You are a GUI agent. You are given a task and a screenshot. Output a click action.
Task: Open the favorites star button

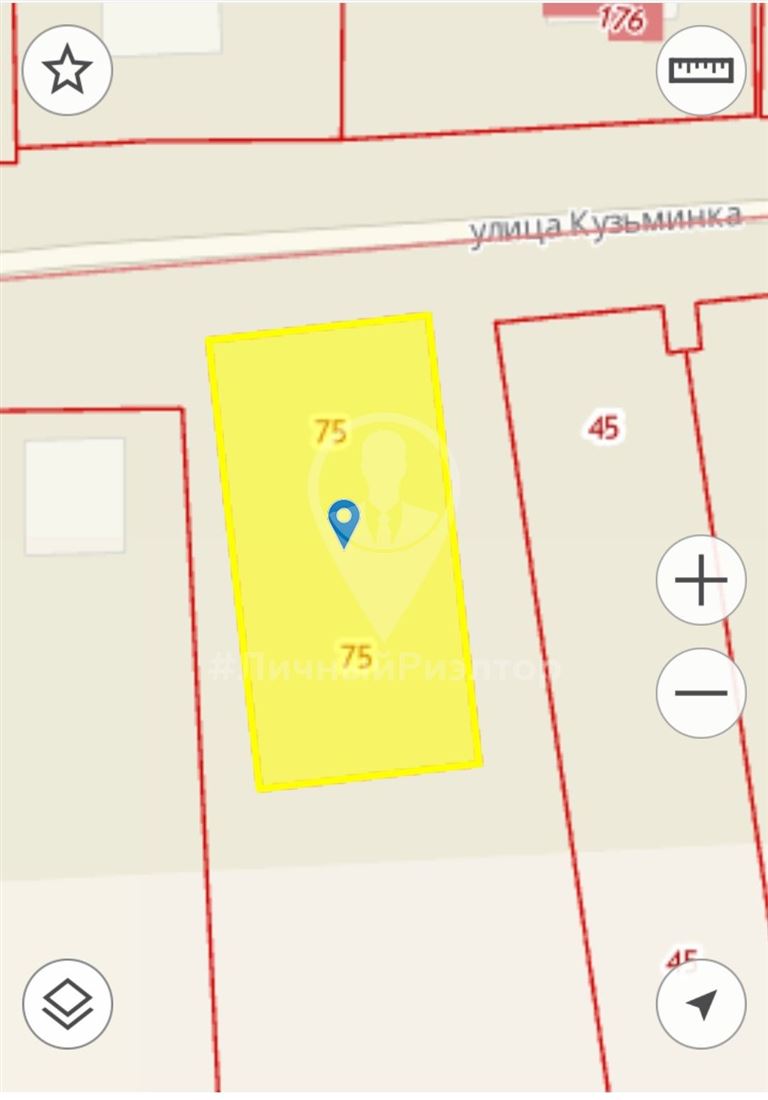67,70
